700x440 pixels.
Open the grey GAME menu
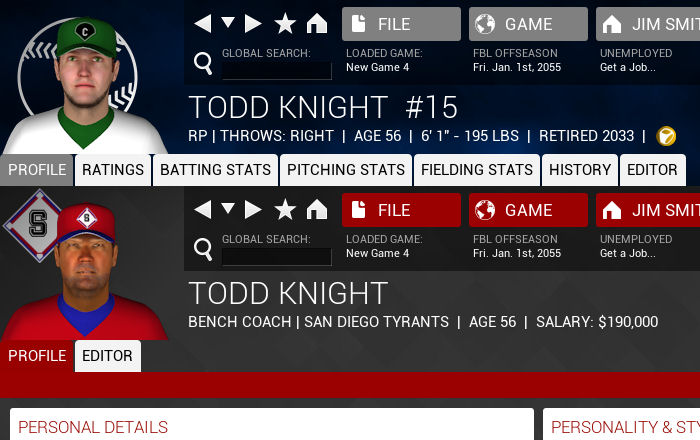coord(528,24)
